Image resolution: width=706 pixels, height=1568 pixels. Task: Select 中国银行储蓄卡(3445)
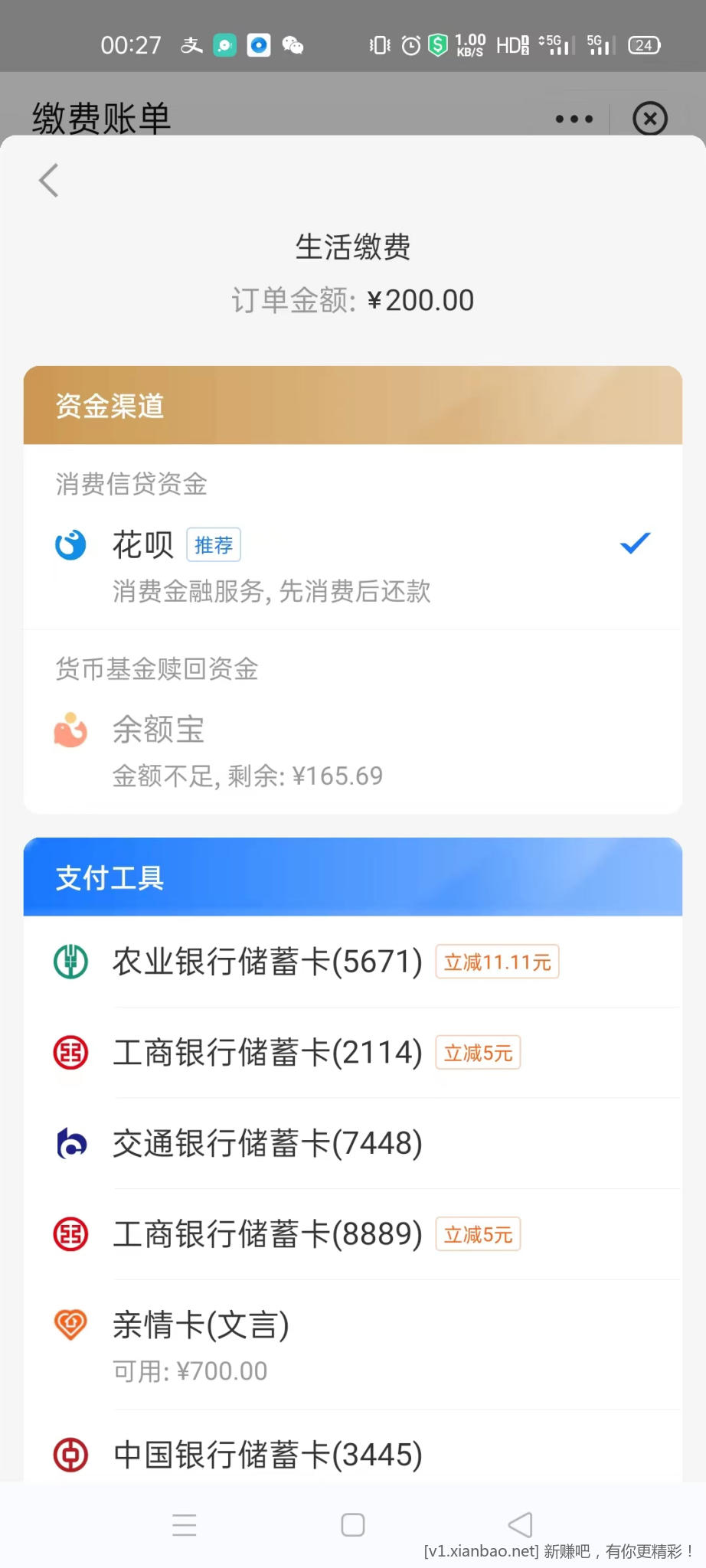[x=352, y=1455]
